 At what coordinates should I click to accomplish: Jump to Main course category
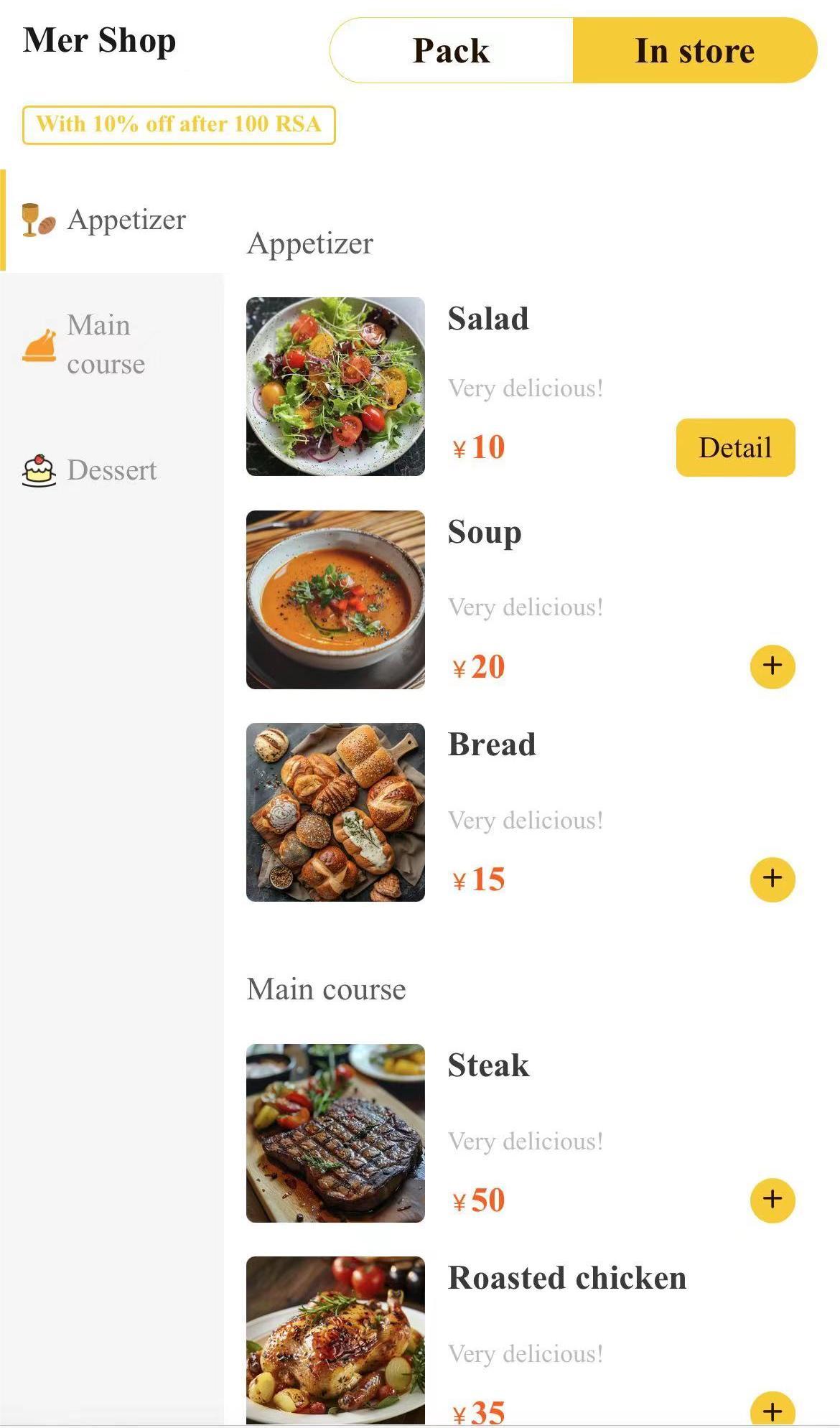[105, 345]
